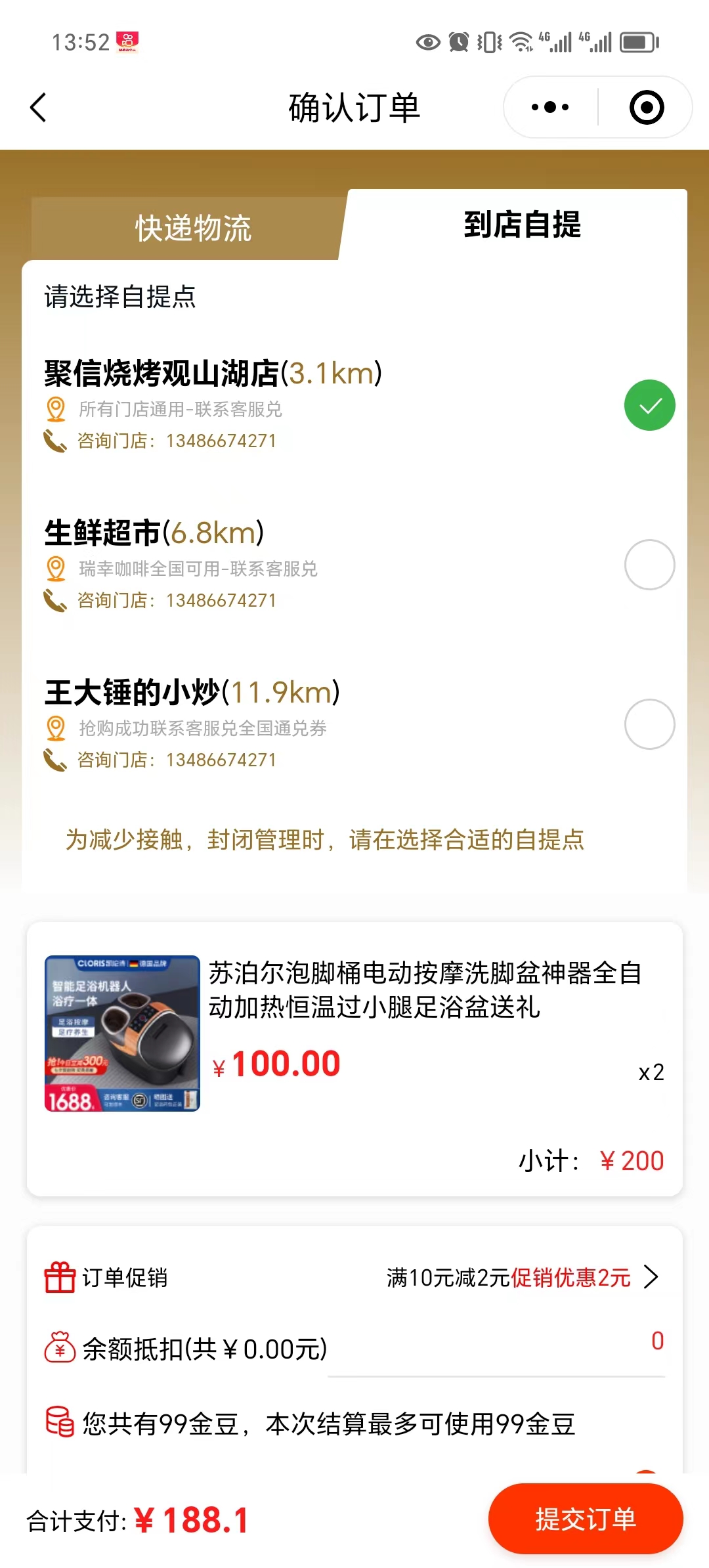Tap the location pin icon for 聚信烧烤观山湖店
The width and height of the screenshot is (709, 1568).
pyautogui.click(x=56, y=409)
